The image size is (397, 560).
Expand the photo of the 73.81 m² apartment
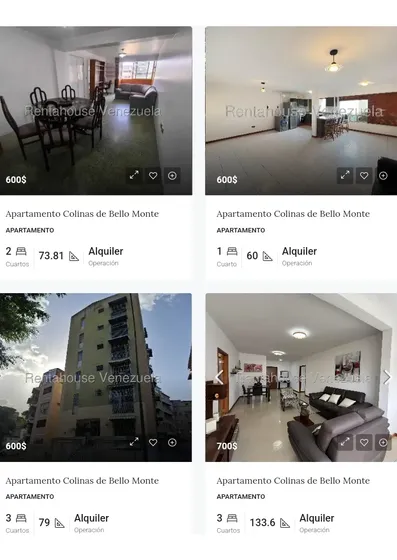pos(134,175)
